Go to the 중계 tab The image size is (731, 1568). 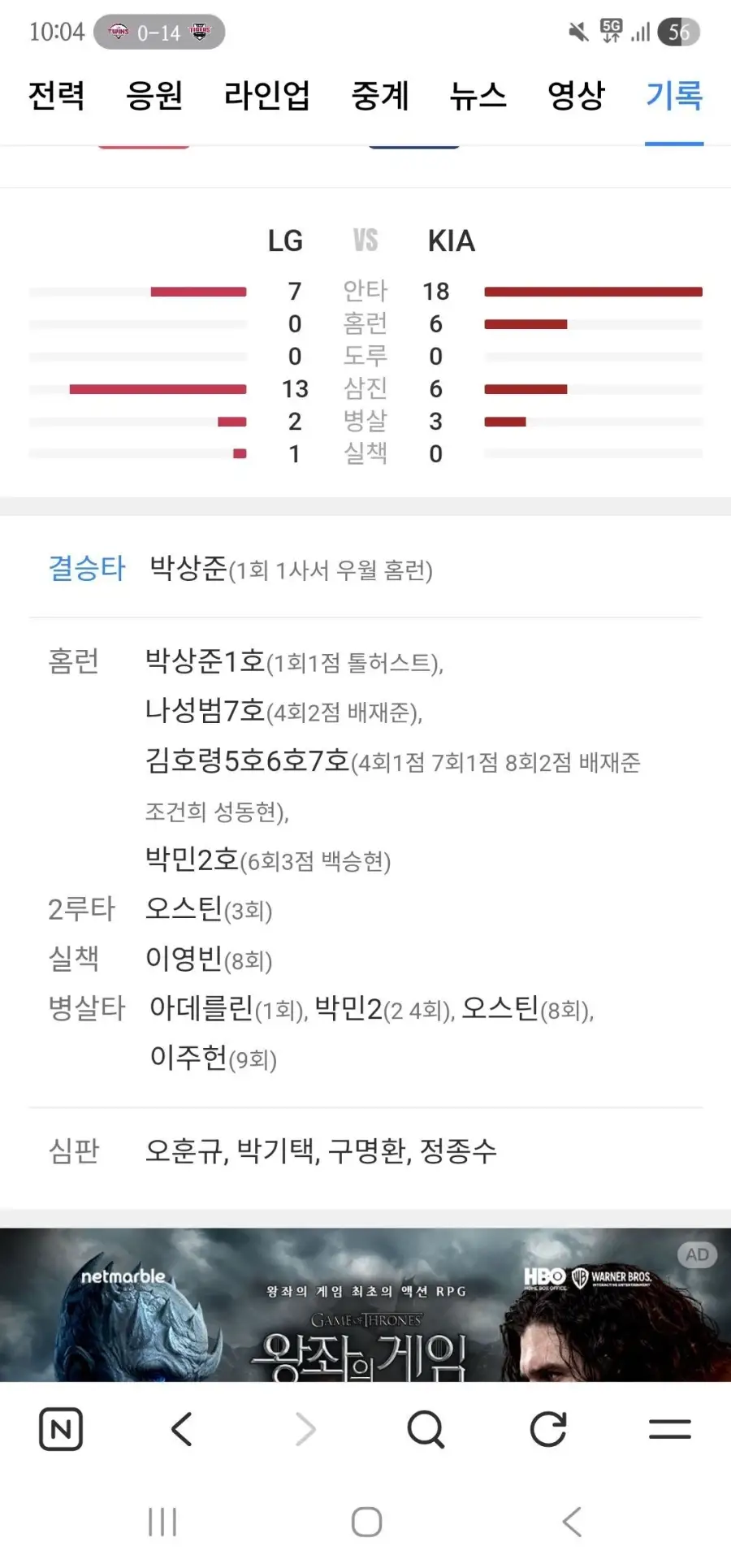click(x=379, y=96)
